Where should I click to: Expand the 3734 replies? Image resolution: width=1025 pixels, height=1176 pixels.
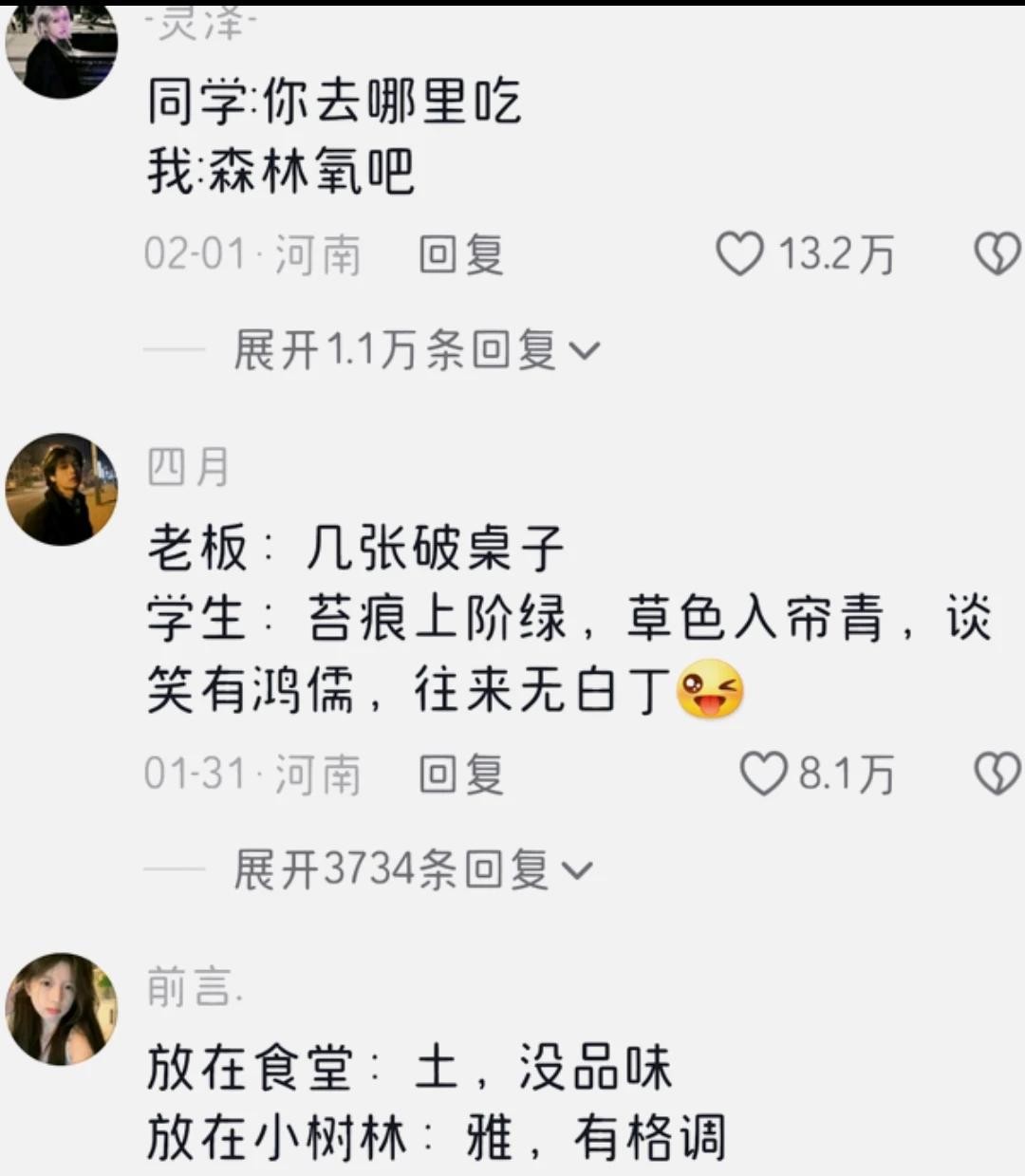[412, 869]
